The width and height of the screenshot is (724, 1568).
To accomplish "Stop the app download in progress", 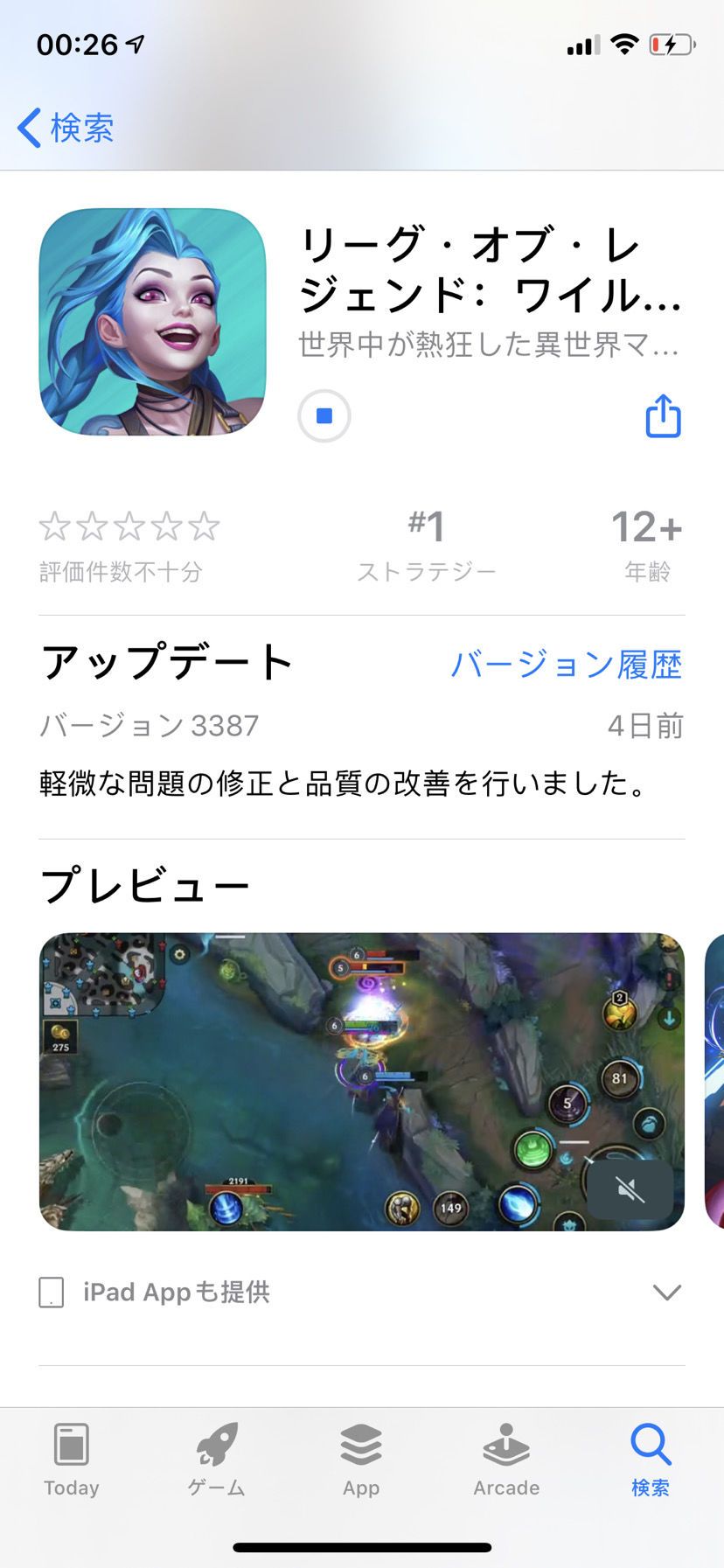I will [324, 415].
